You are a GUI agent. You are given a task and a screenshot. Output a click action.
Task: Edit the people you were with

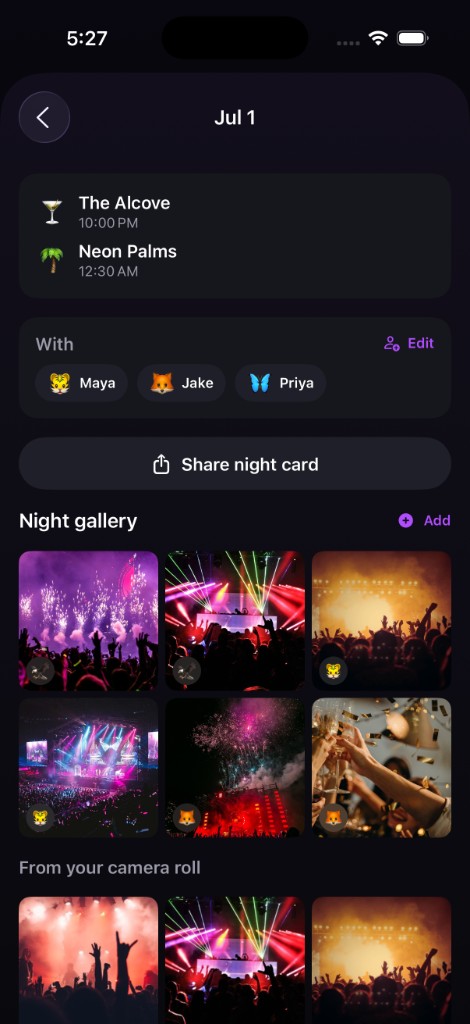409,344
